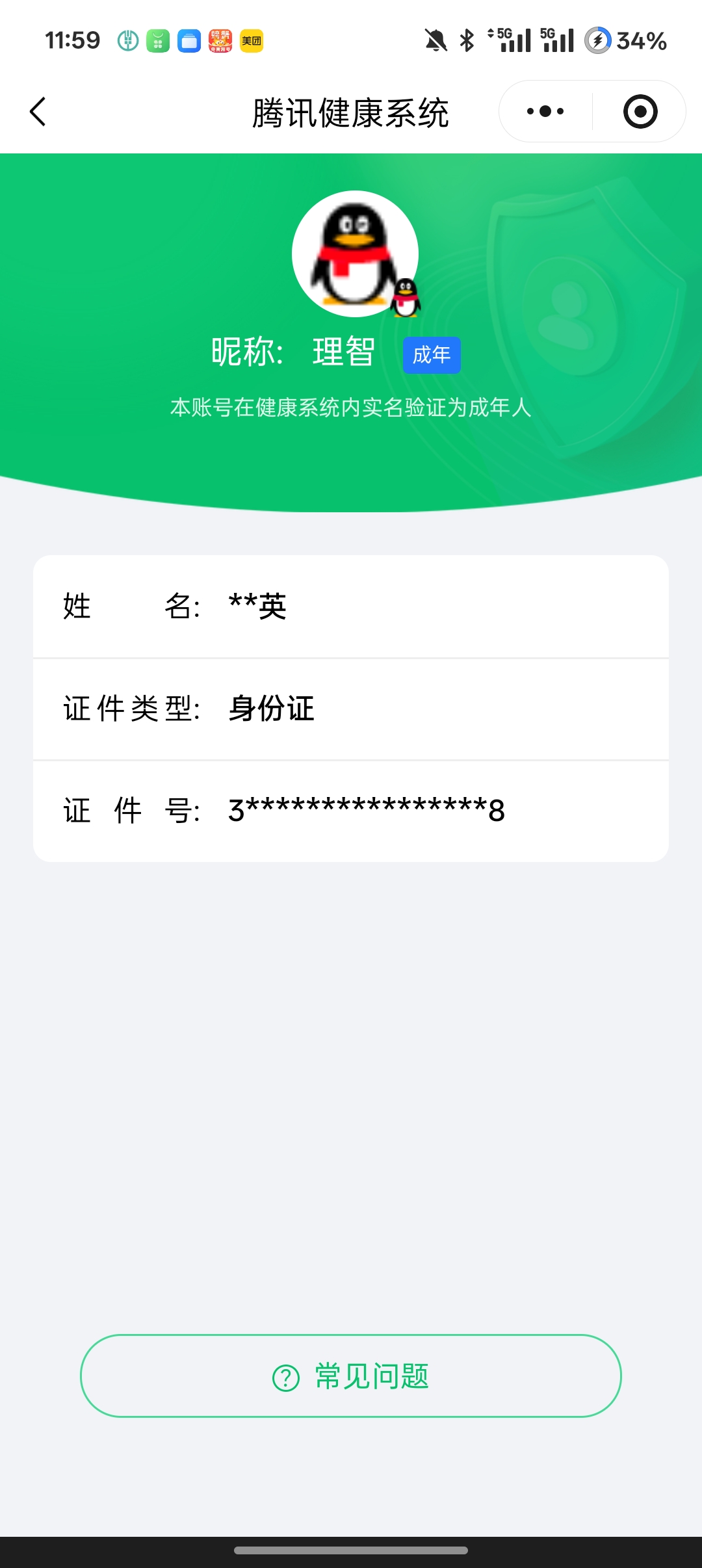Tap the green shopping app notification icon

(x=157, y=40)
